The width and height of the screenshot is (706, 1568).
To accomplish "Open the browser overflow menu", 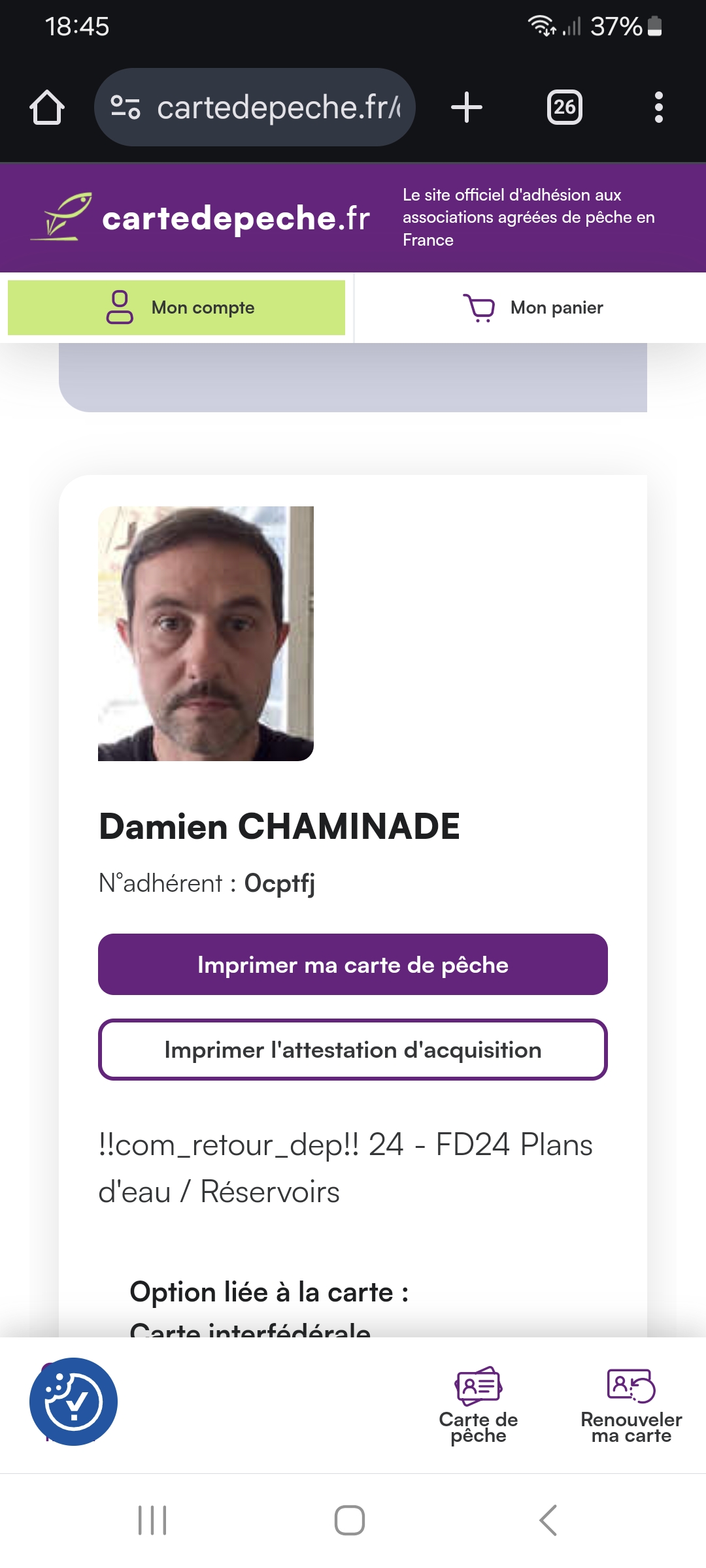I will coord(658,107).
